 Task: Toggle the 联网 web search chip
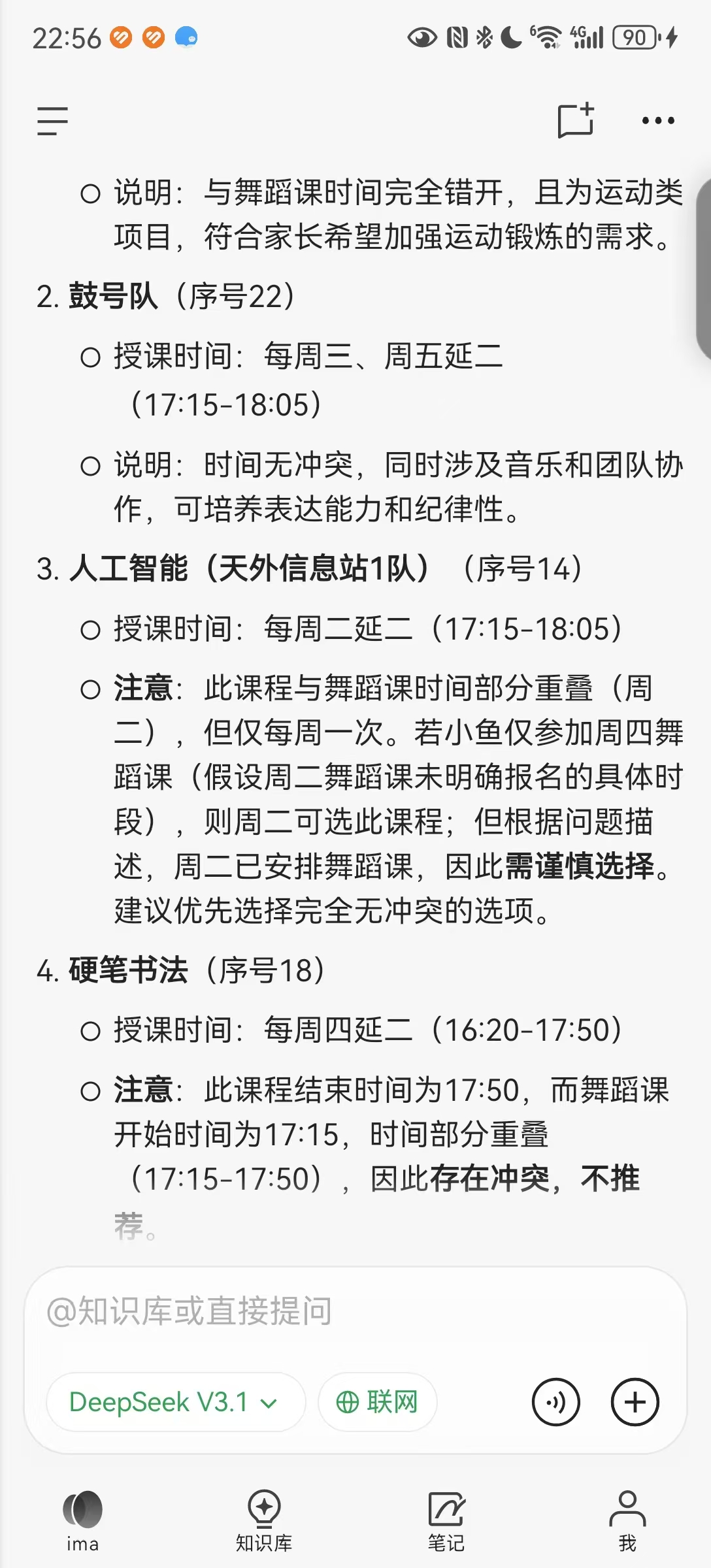click(377, 1402)
